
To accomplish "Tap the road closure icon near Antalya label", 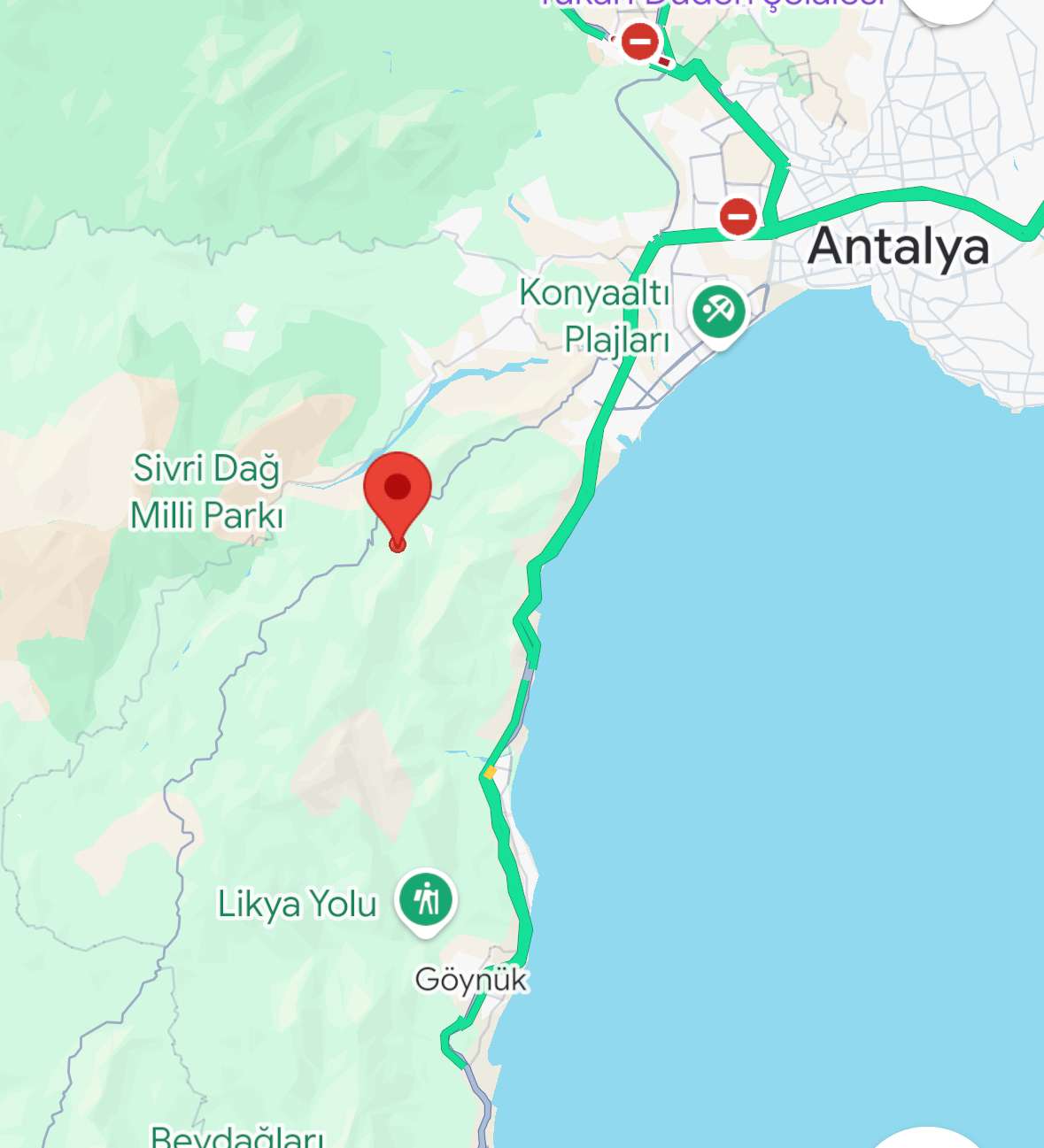I will 738,216.
